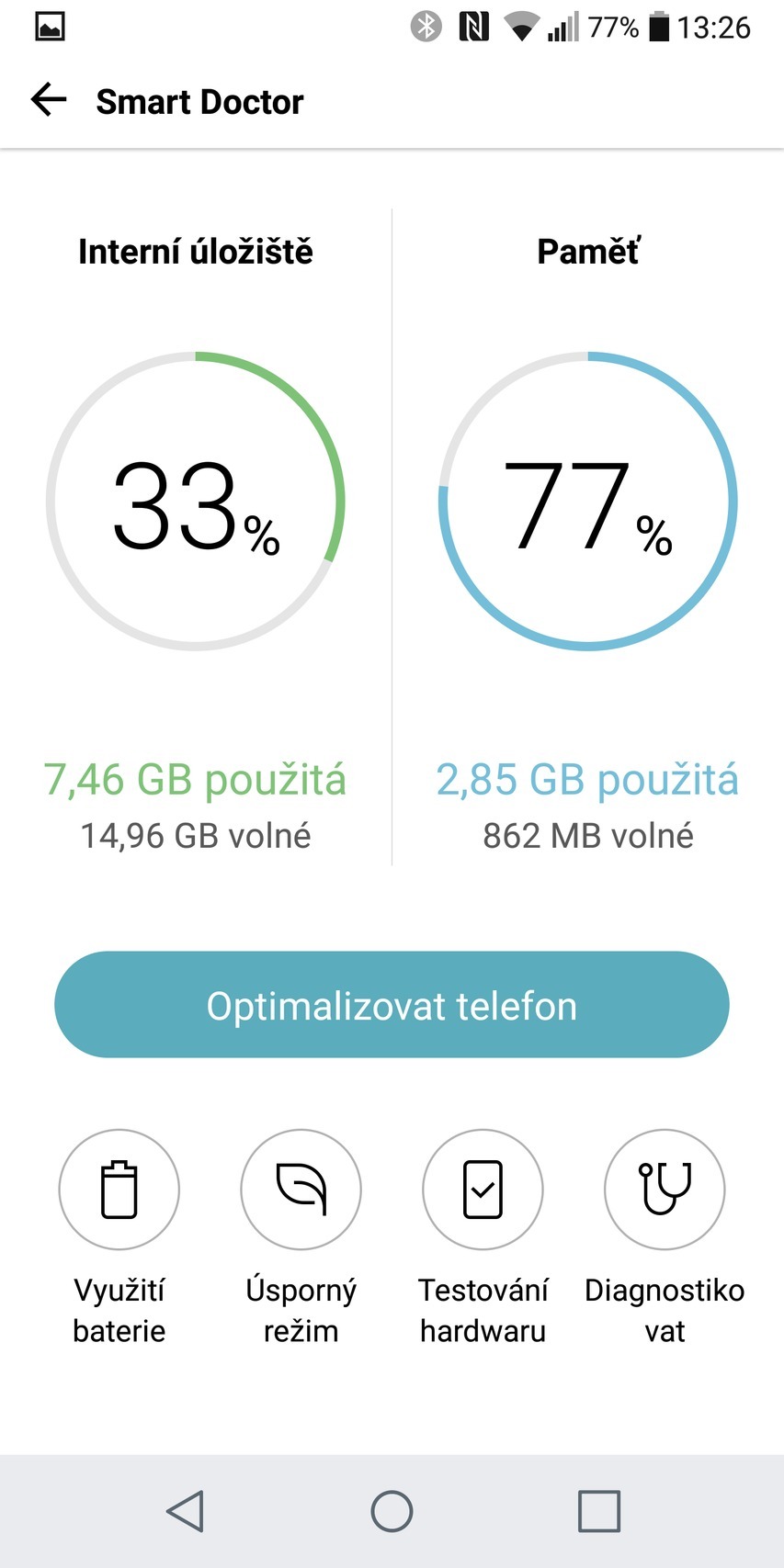Tap the Využití baterie battery icon
This screenshot has width=784, height=1568.
click(119, 1189)
